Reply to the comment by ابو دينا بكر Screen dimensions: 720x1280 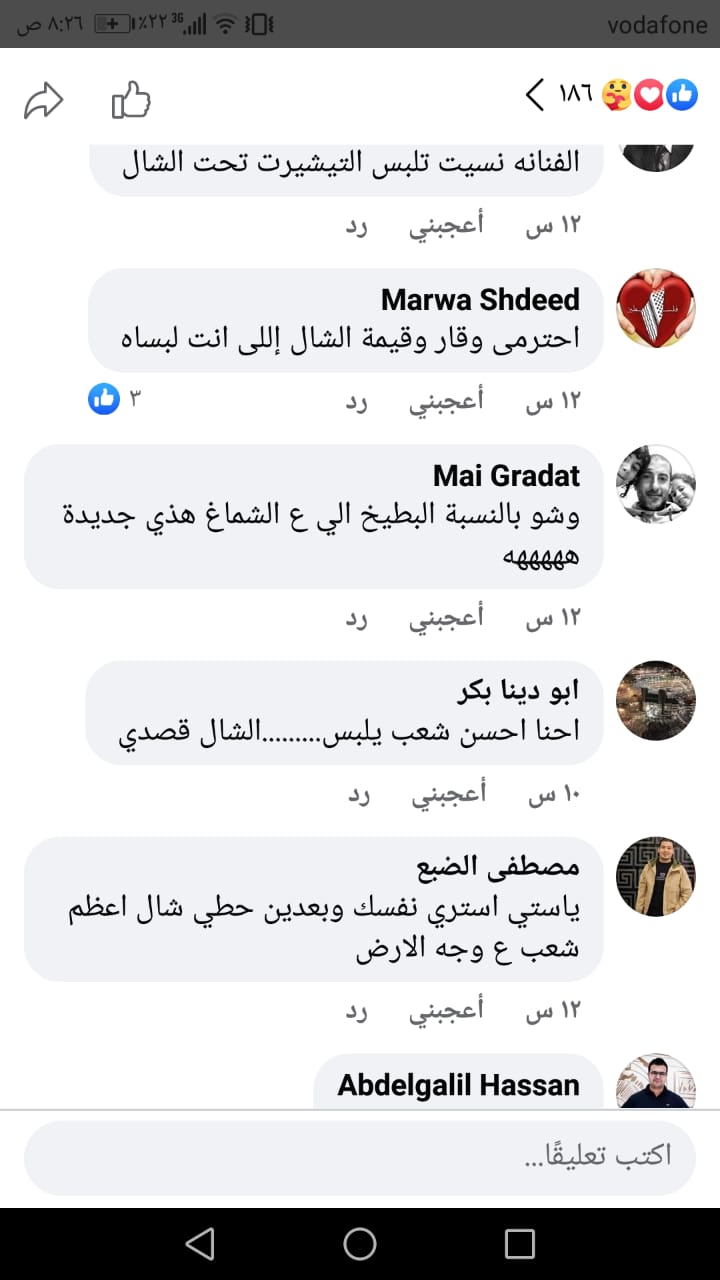[x=358, y=794]
